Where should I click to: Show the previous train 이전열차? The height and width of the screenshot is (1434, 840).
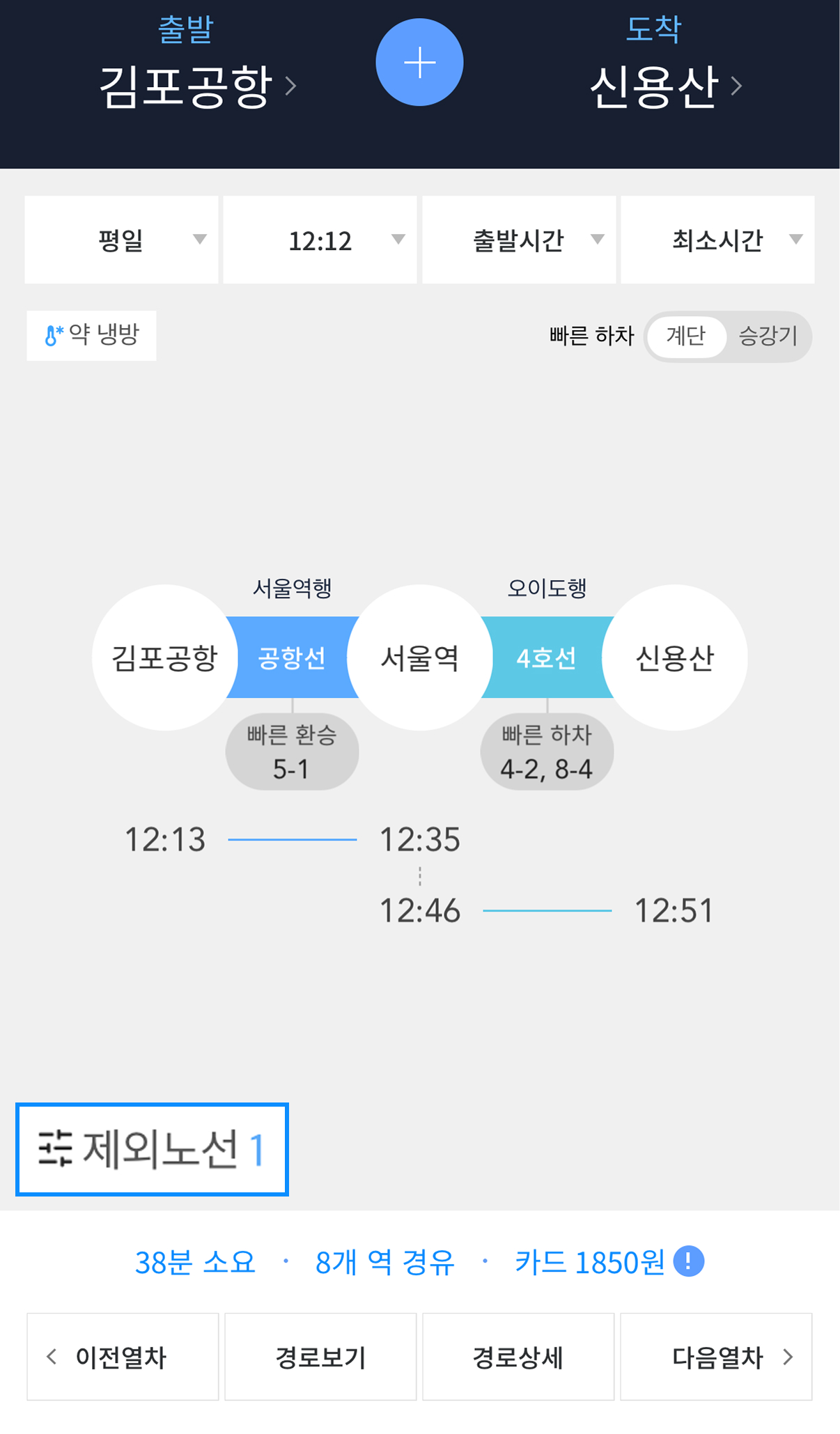click(x=123, y=1357)
